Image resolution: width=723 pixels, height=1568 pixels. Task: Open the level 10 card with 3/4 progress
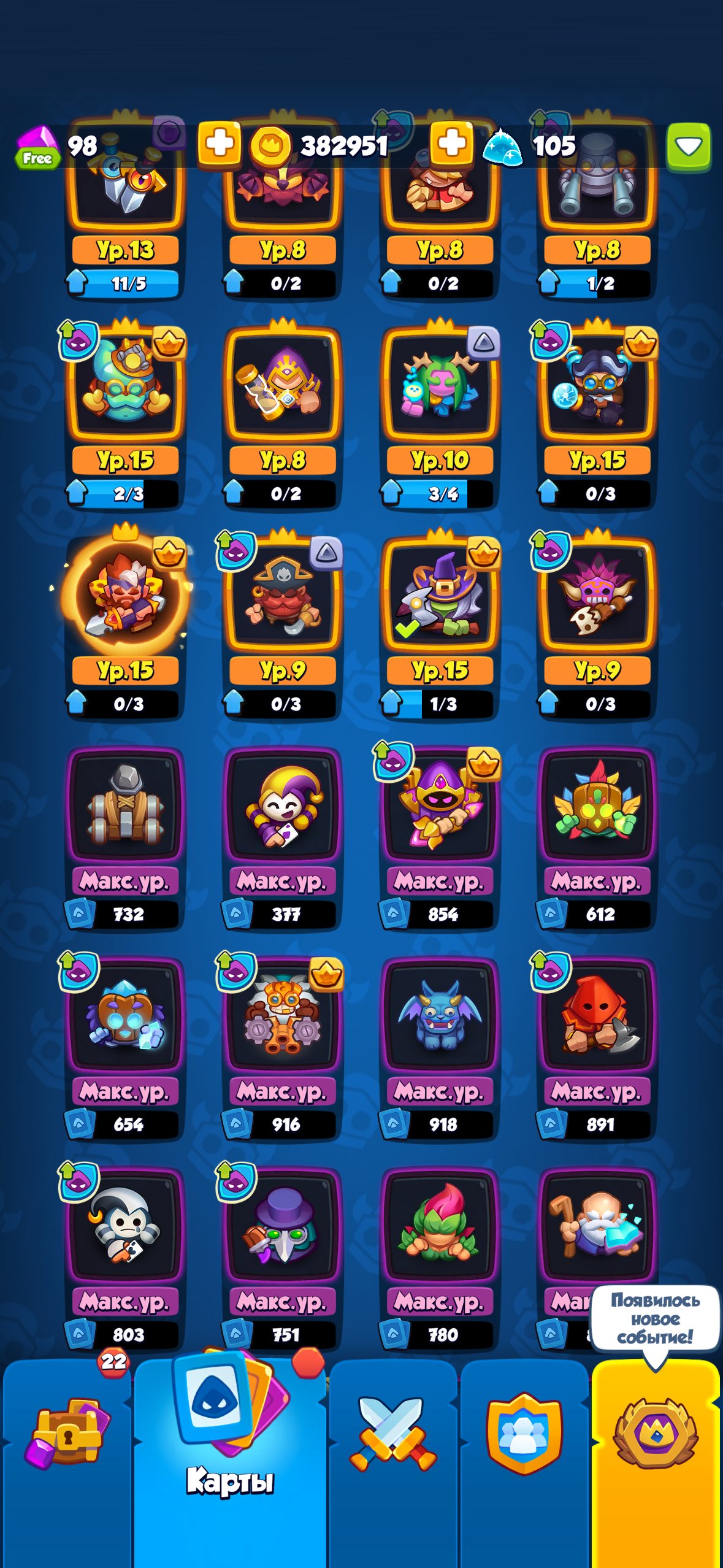click(x=440, y=415)
